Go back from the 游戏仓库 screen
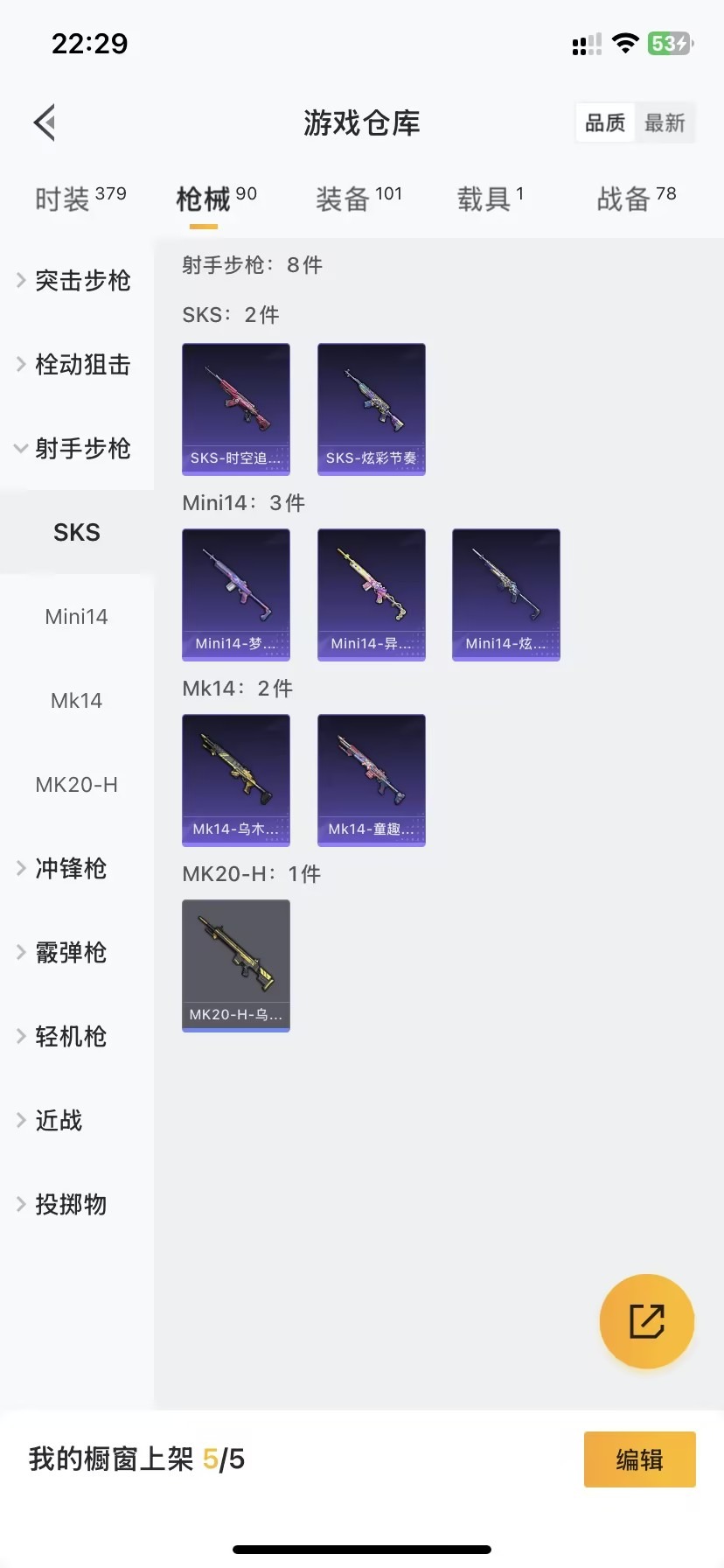This screenshot has width=724, height=1568. point(45,122)
